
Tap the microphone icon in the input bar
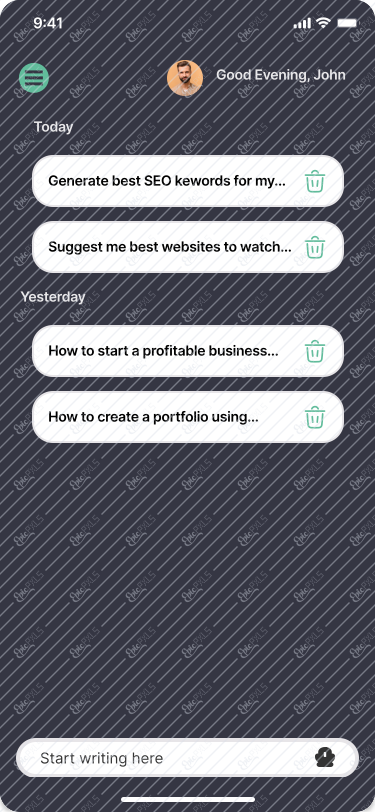[x=325, y=757]
